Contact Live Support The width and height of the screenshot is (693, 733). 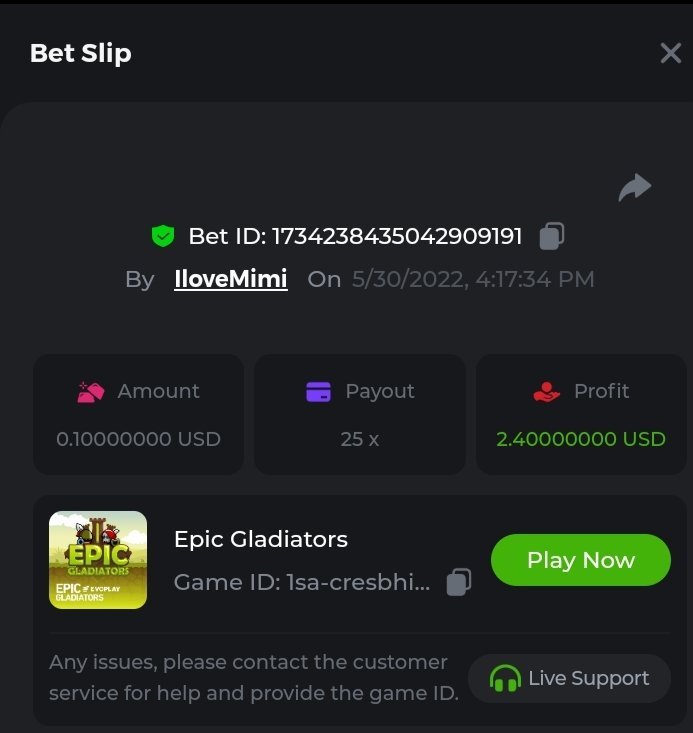tap(569, 678)
